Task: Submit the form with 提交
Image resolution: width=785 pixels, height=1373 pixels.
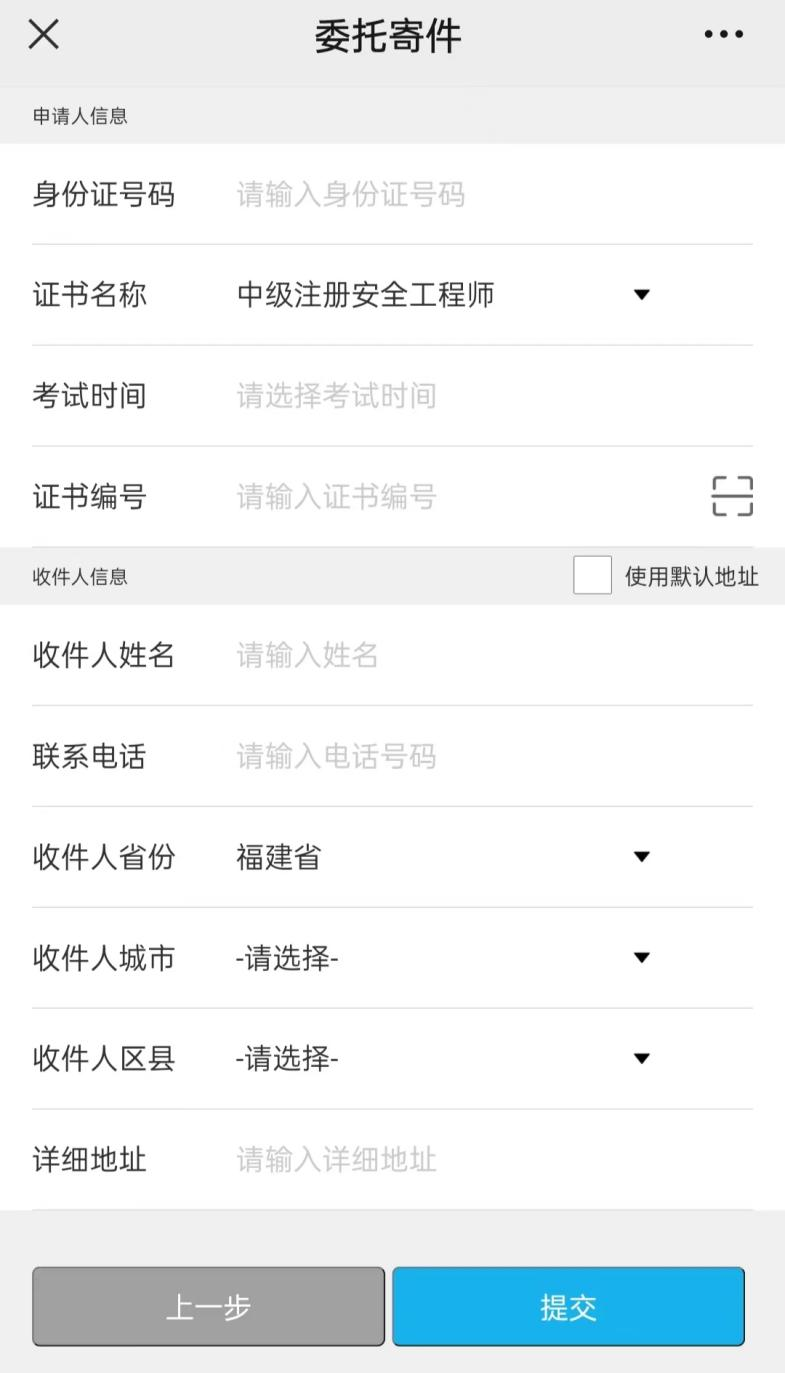Action: tap(568, 1307)
